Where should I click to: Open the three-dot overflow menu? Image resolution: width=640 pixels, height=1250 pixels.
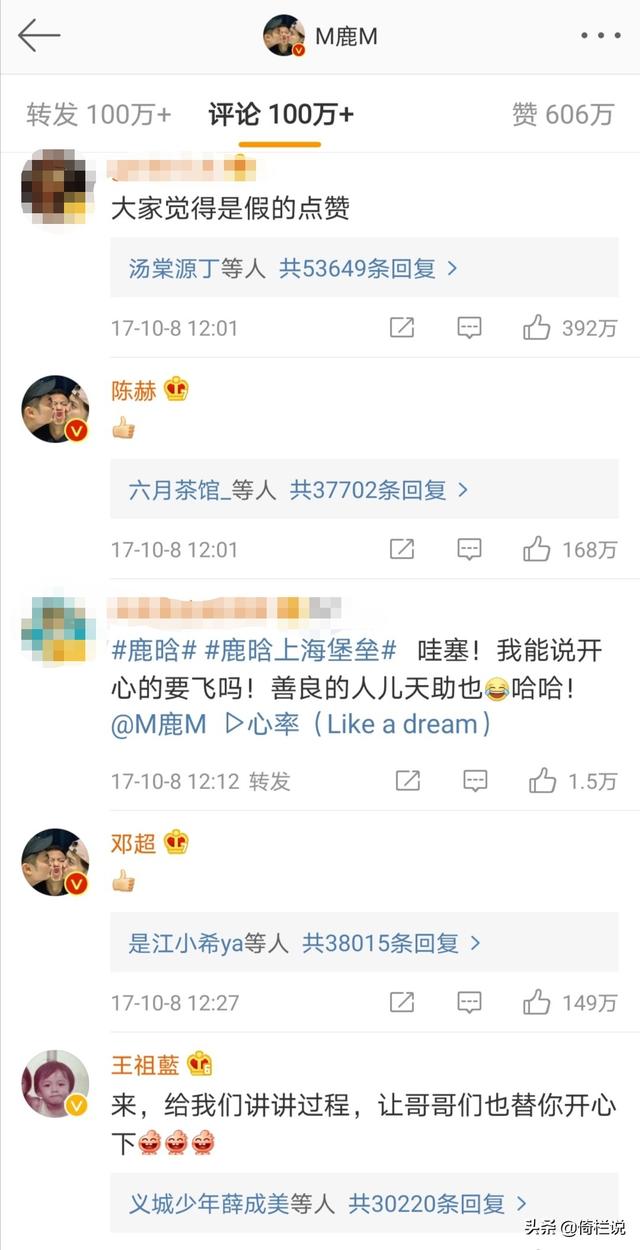(x=600, y=36)
